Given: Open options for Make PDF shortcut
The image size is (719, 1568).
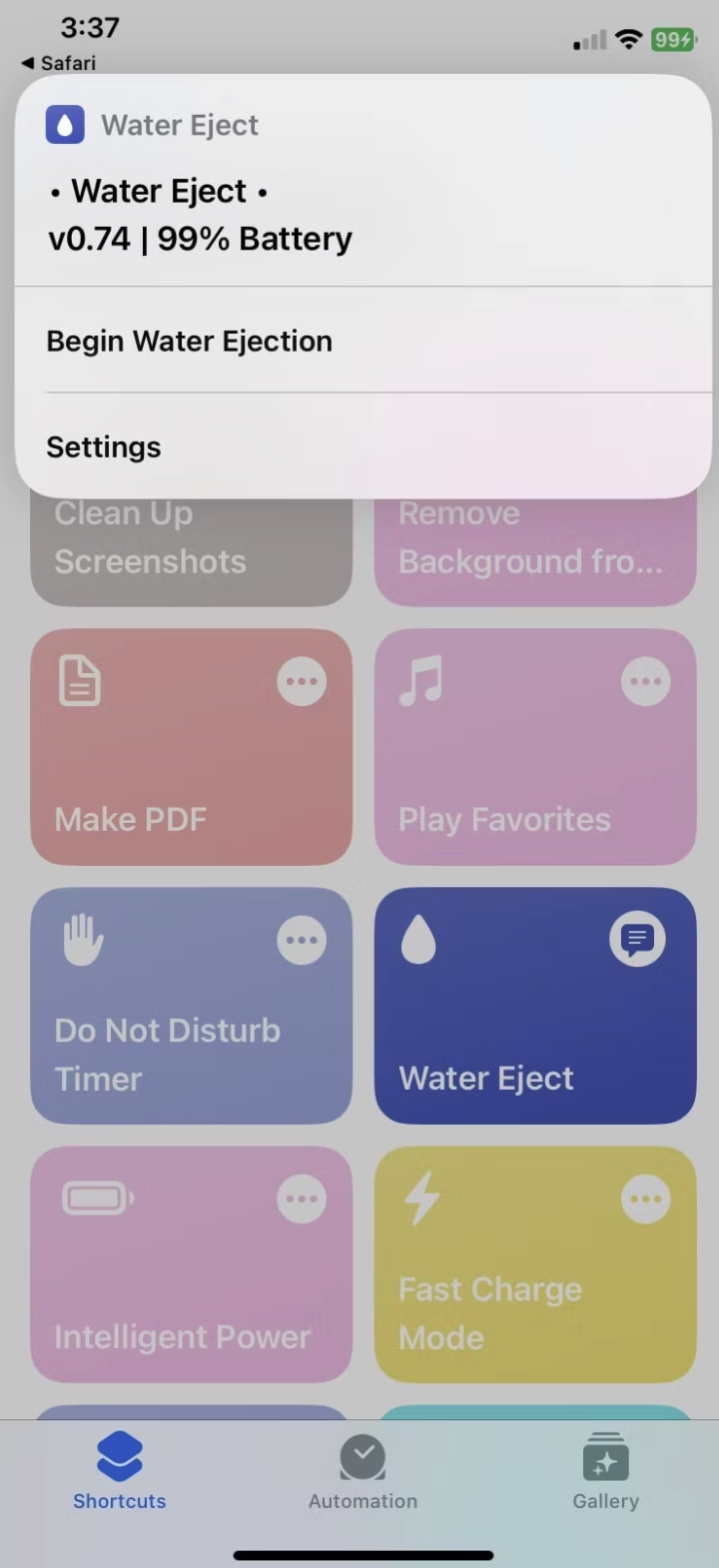Looking at the screenshot, I should pos(302,682).
